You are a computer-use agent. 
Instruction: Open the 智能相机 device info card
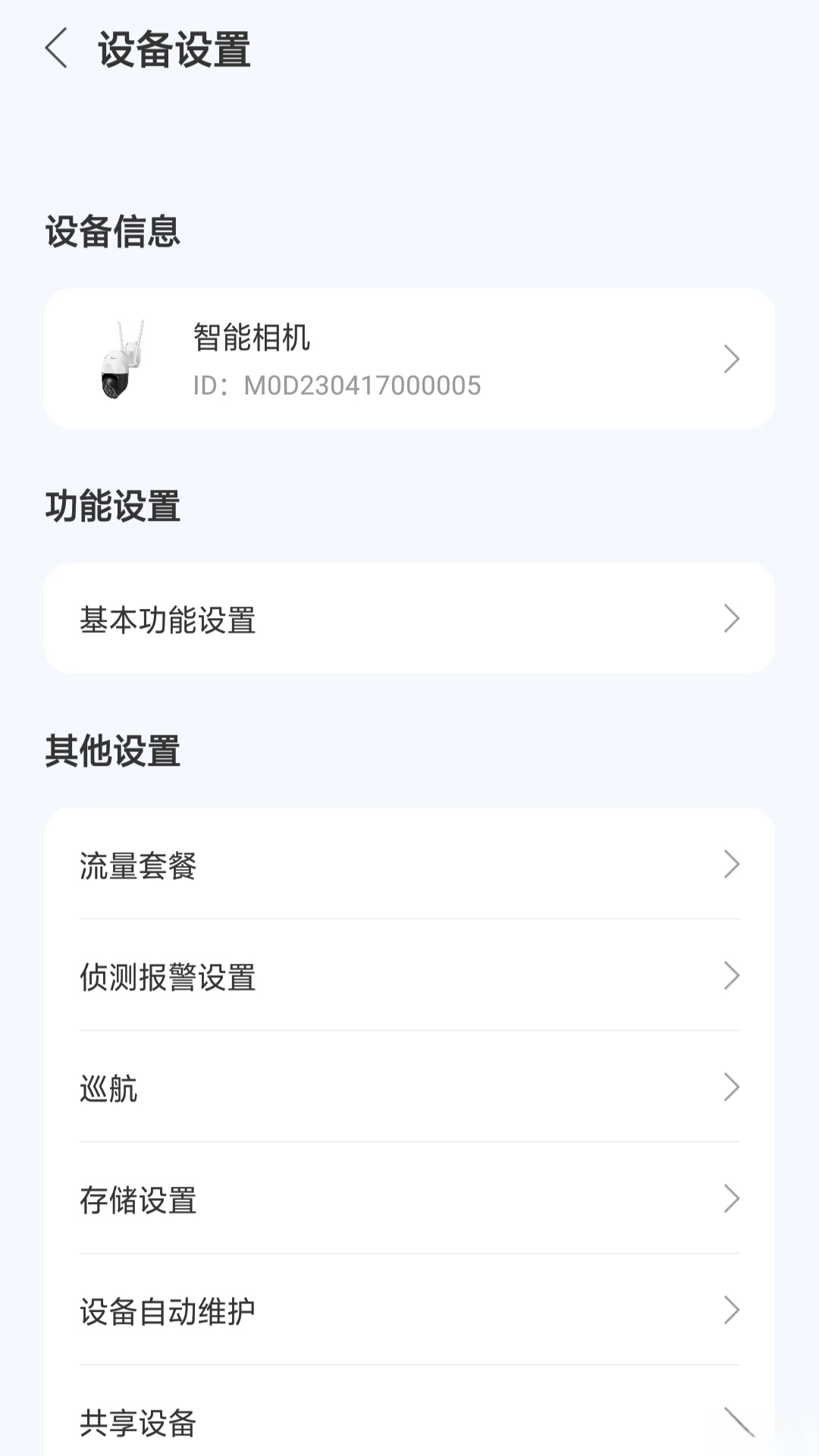pyautogui.click(x=409, y=359)
